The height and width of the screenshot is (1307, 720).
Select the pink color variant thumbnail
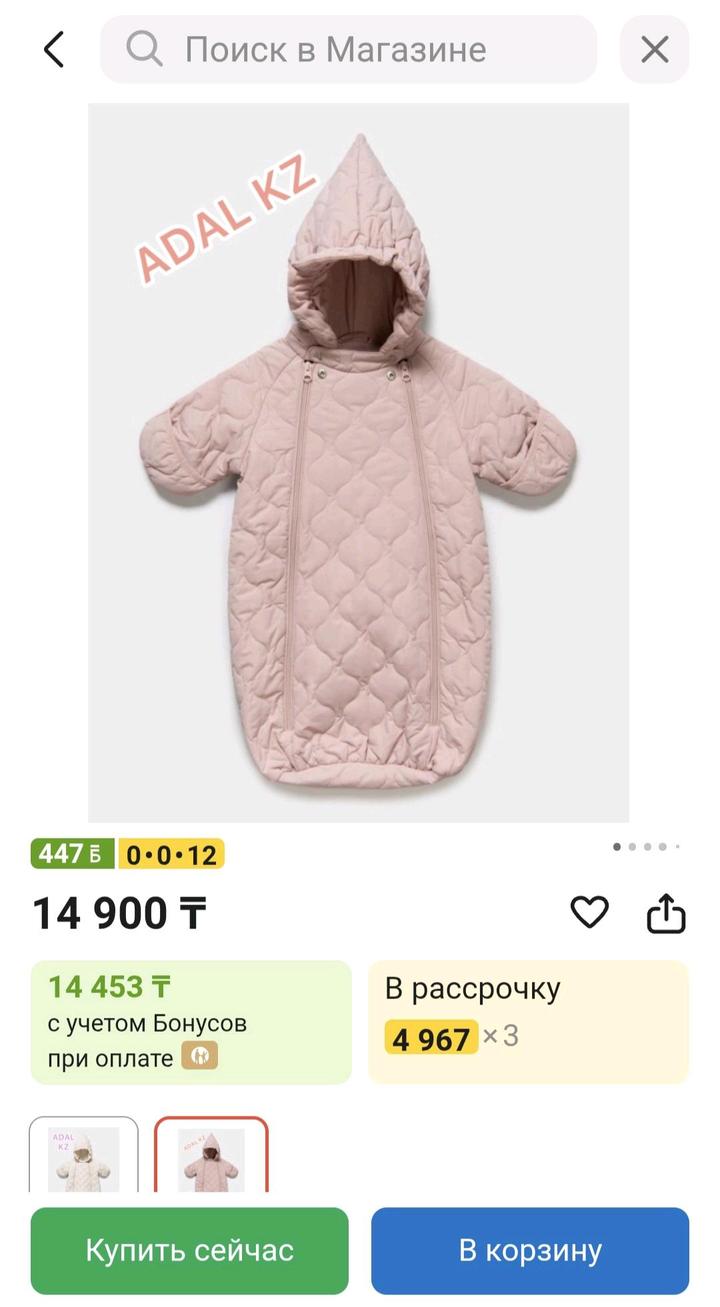click(211, 1156)
